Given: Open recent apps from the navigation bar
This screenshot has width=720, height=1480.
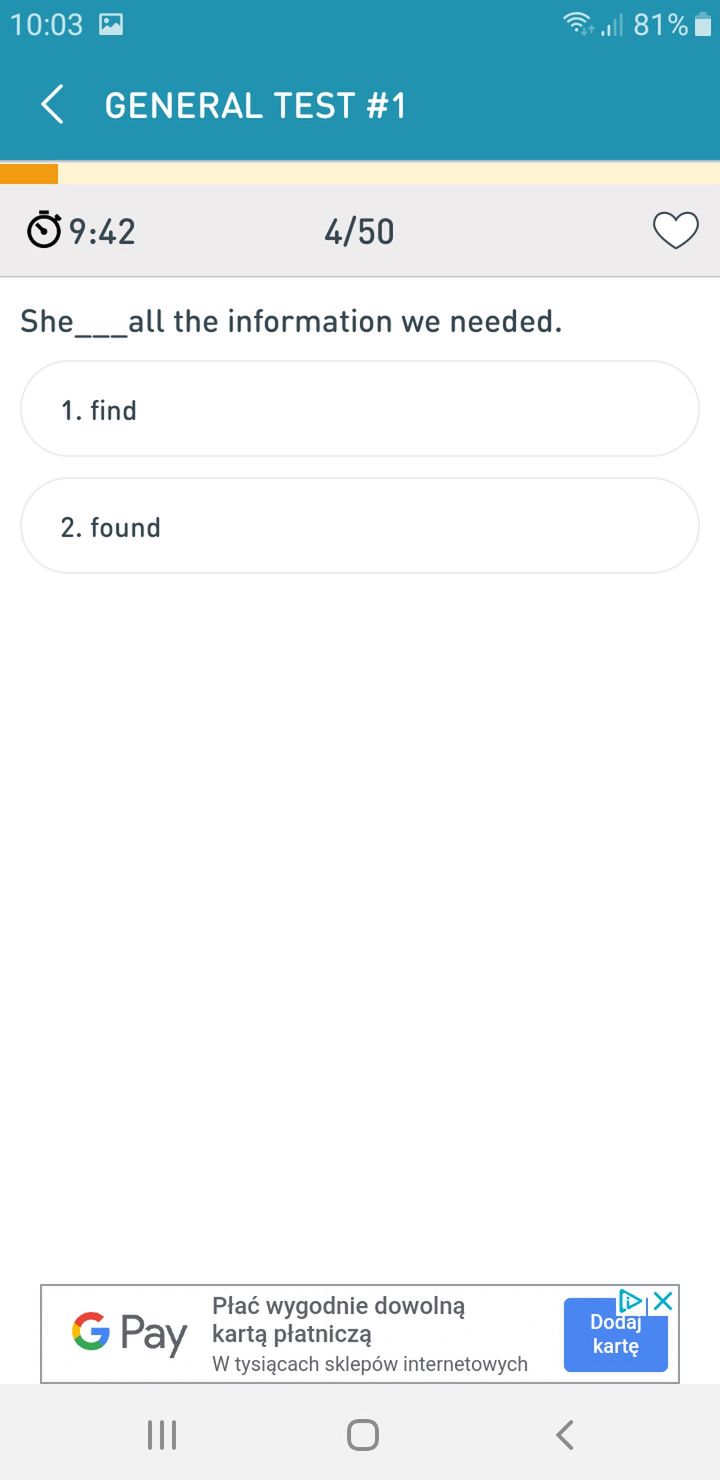Looking at the screenshot, I should (x=162, y=1435).
